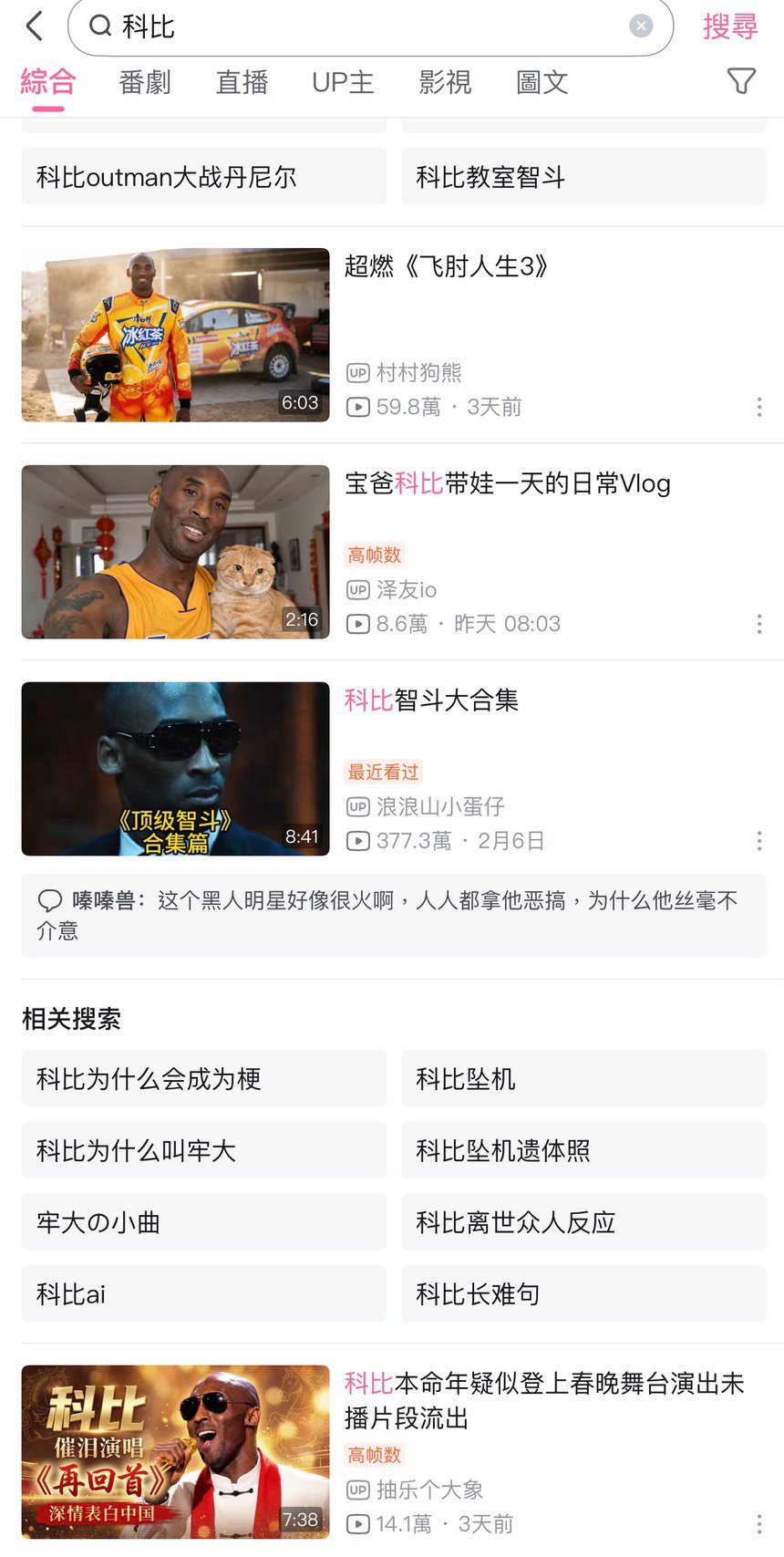Open the three-dot menu on 宝爸科比带娃 video
The width and height of the screenshot is (784, 1557).
click(x=759, y=624)
